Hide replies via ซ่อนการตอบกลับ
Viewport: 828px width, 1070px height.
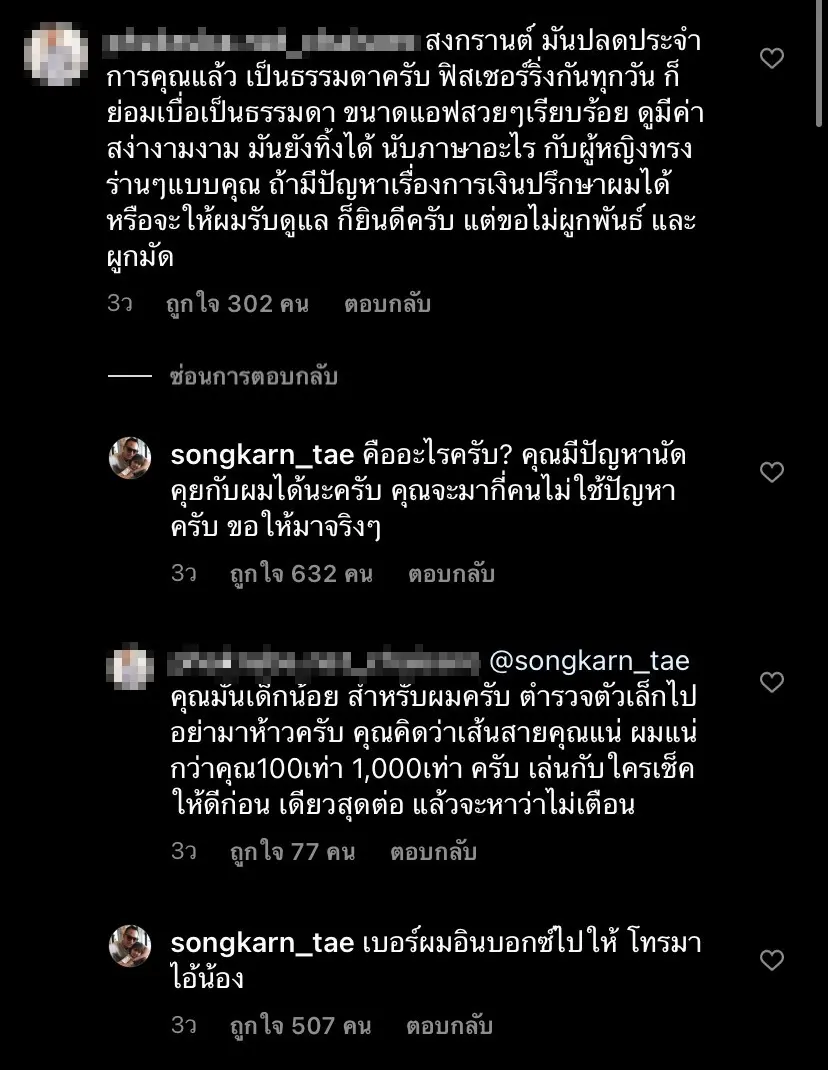coord(253,377)
